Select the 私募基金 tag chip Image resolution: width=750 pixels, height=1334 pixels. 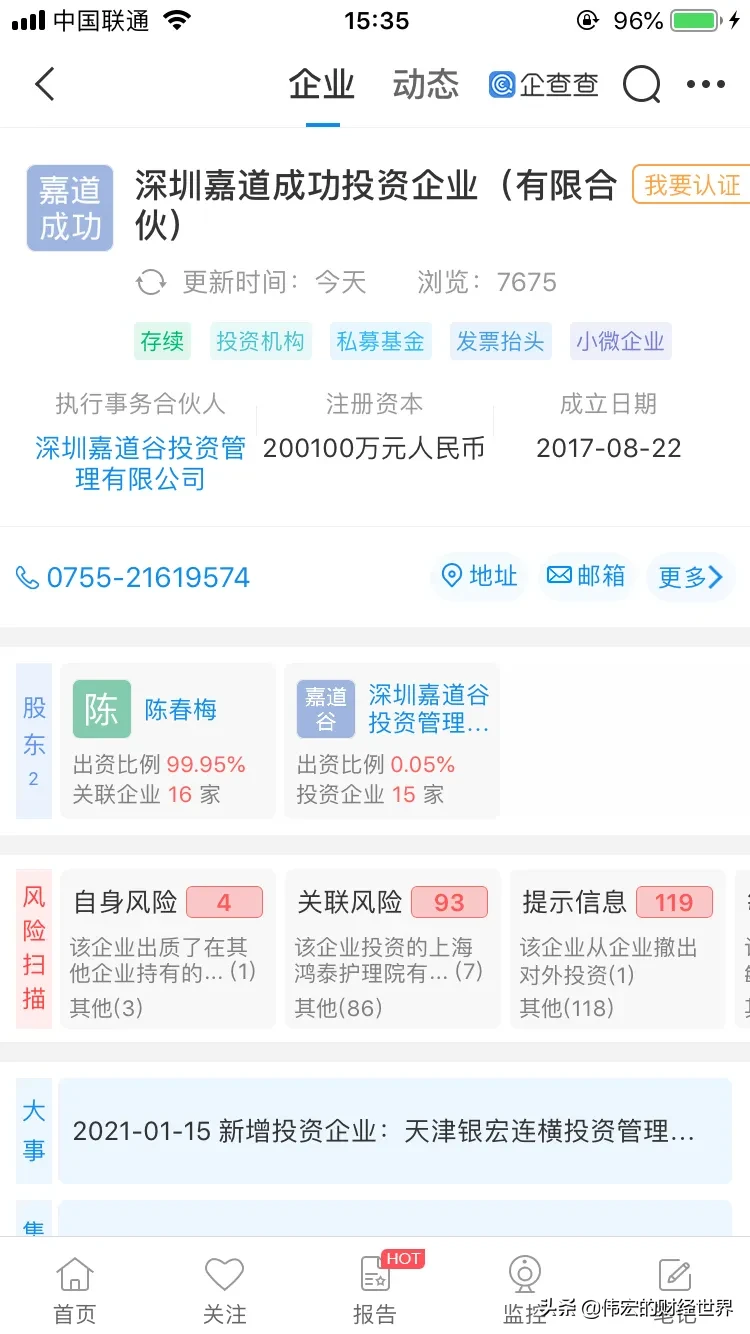[380, 341]
